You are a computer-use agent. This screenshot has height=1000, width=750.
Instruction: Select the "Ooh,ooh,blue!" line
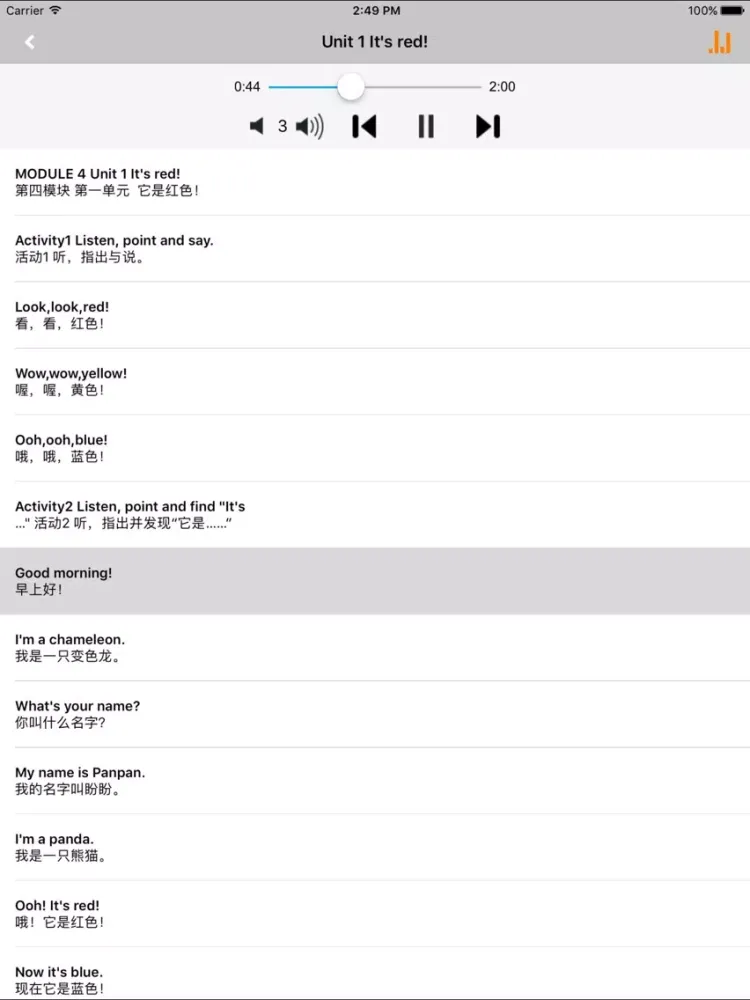(x=375, y=448)
